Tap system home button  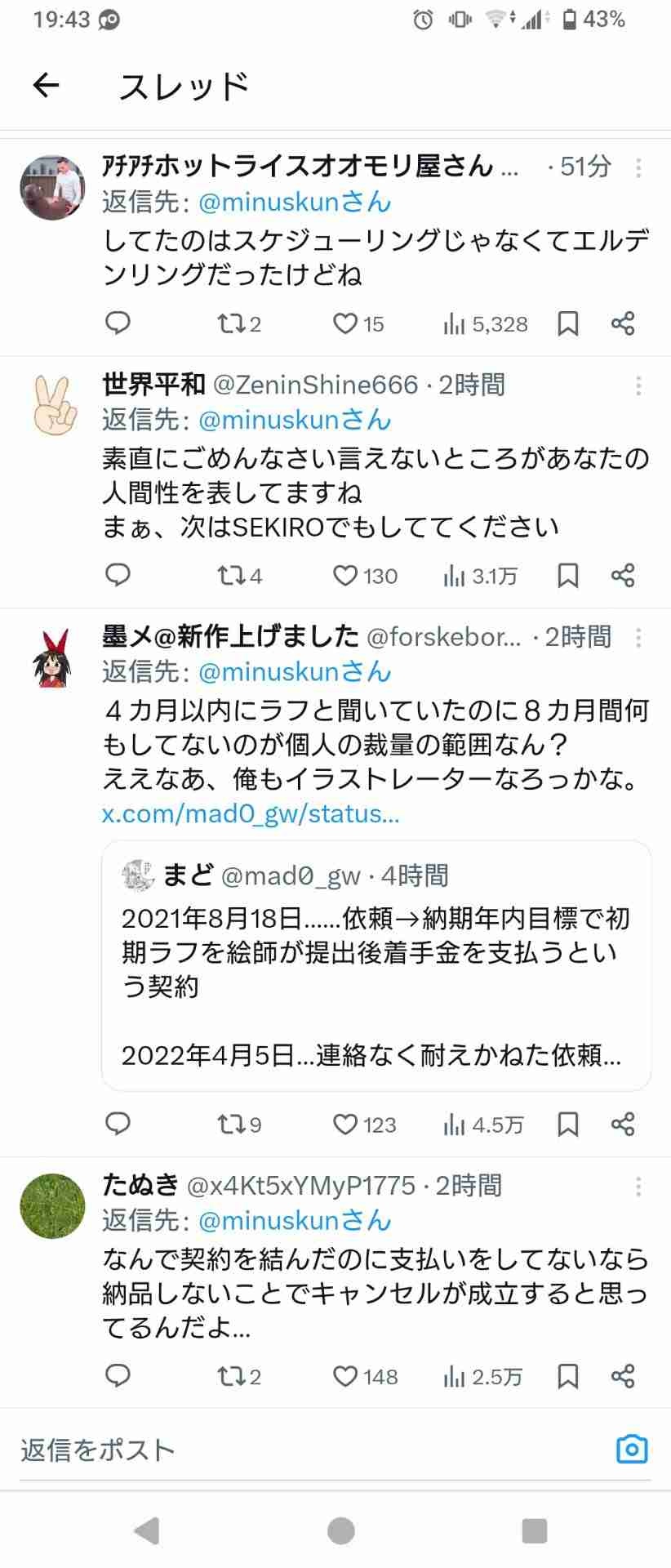pyautogui.click(x=340, y=1530)
